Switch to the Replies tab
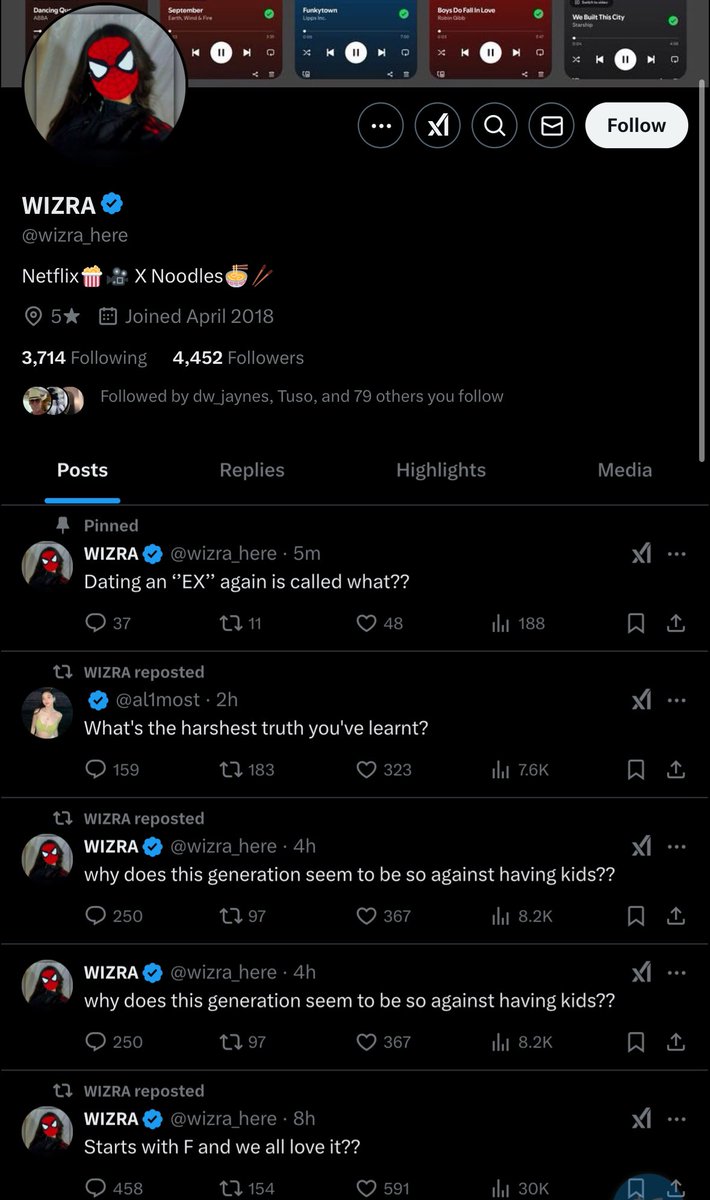Screen dimensions: 710x1200 [x=252, y=470]
